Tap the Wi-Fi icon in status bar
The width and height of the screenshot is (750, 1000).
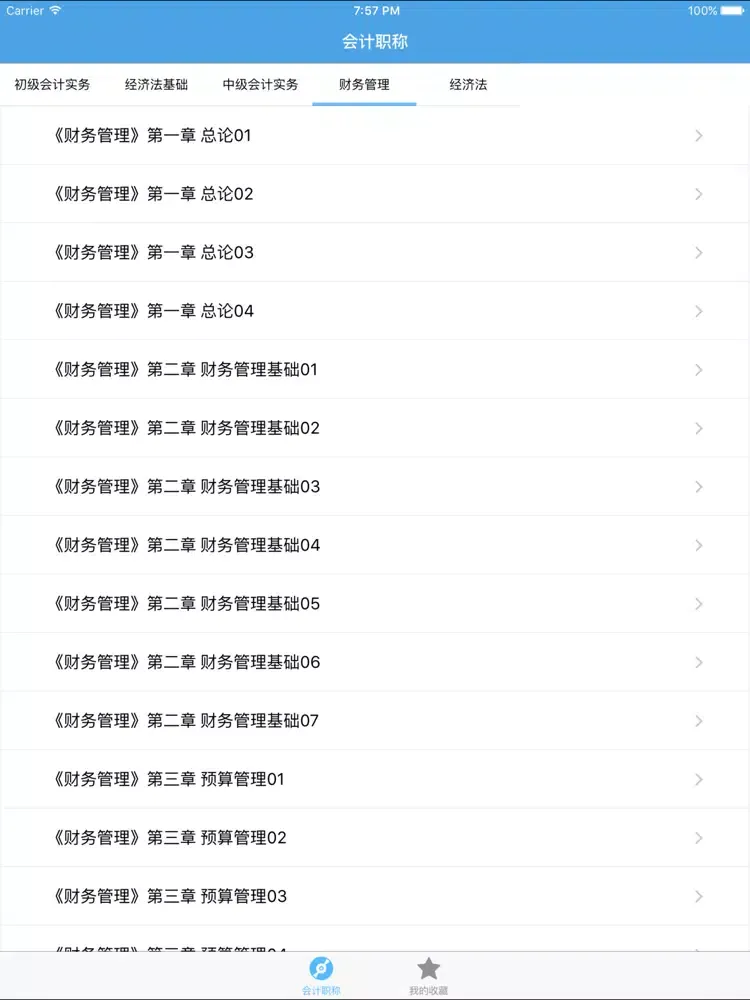(x=56, y=10)
